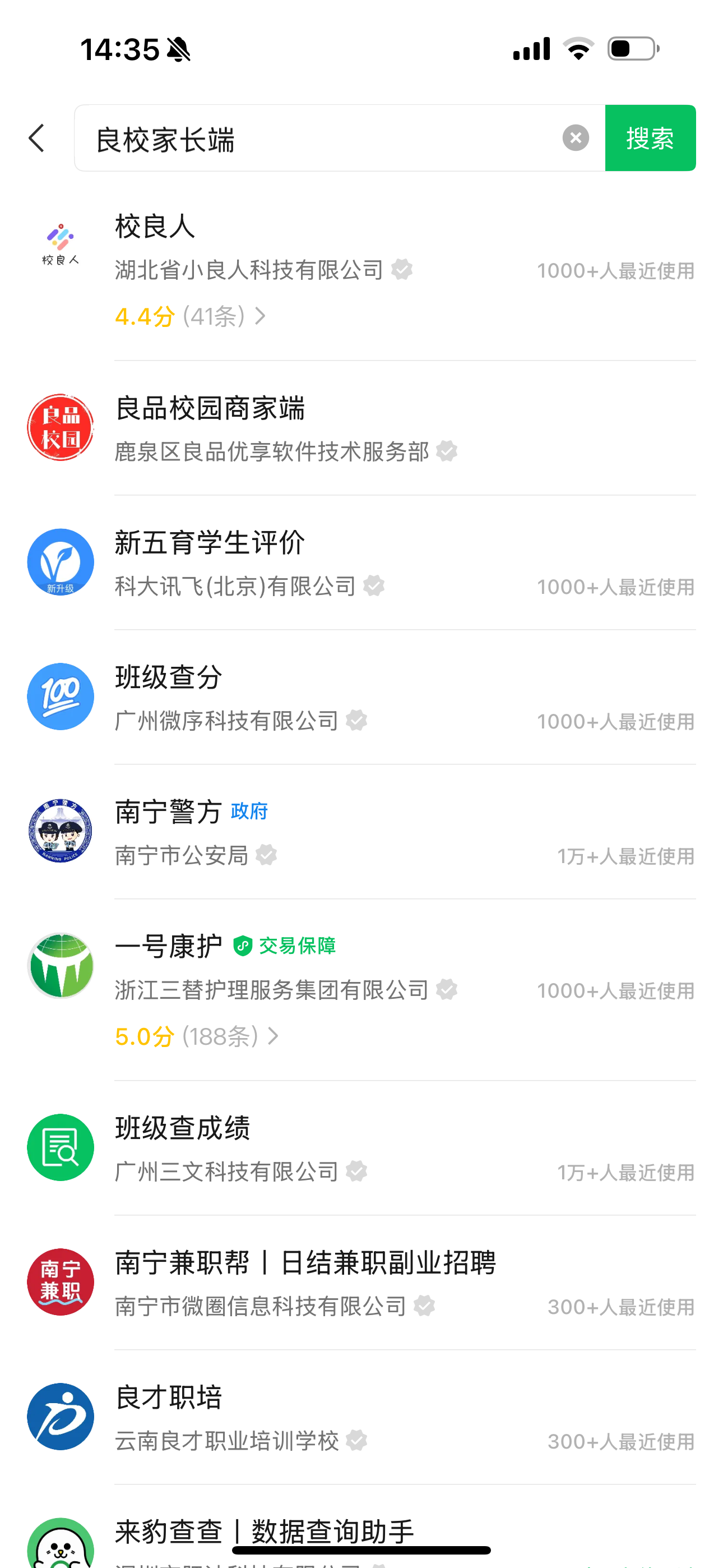Open 良品校园商家端 result

click(x=361, y=428)
